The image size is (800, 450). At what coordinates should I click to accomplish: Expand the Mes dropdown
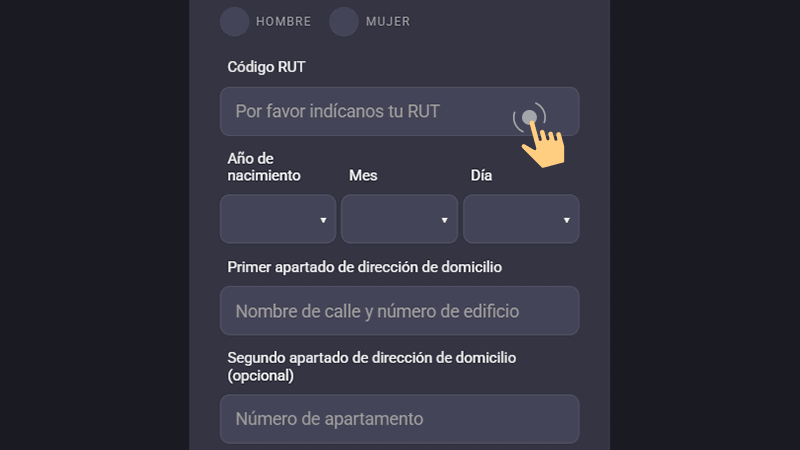(x=399, y=219)
